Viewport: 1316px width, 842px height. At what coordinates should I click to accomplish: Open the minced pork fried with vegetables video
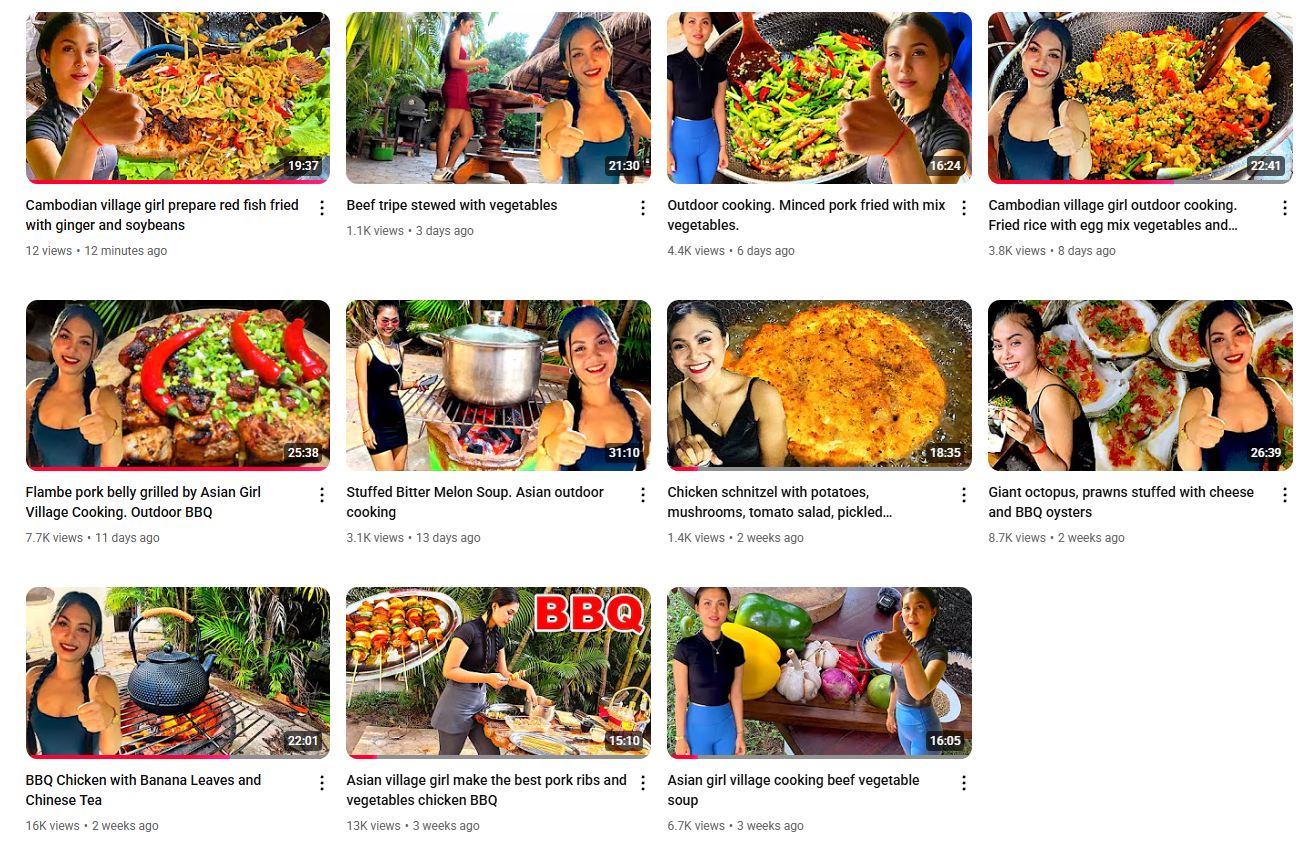(819, 98)
